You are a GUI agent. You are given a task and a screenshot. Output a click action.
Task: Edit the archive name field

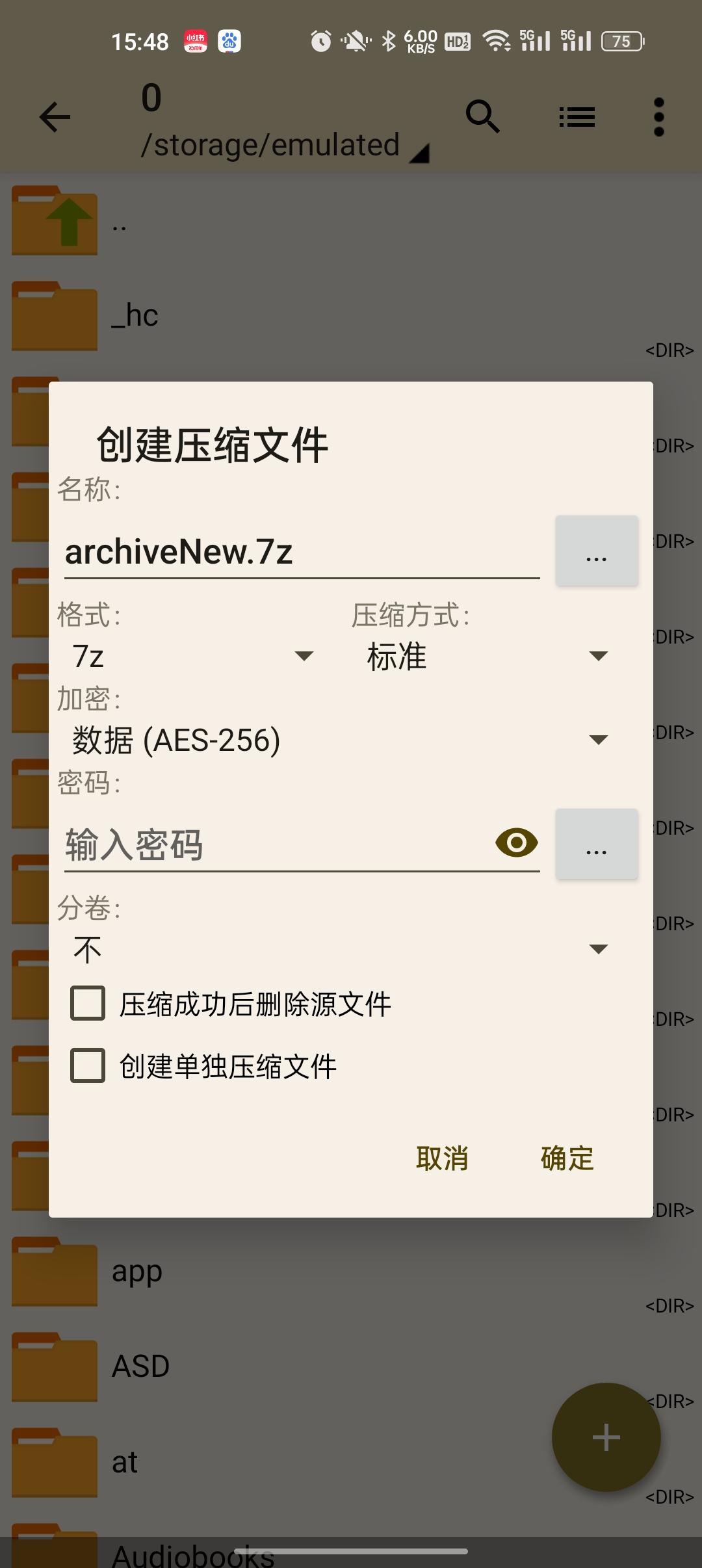(301, 552)
